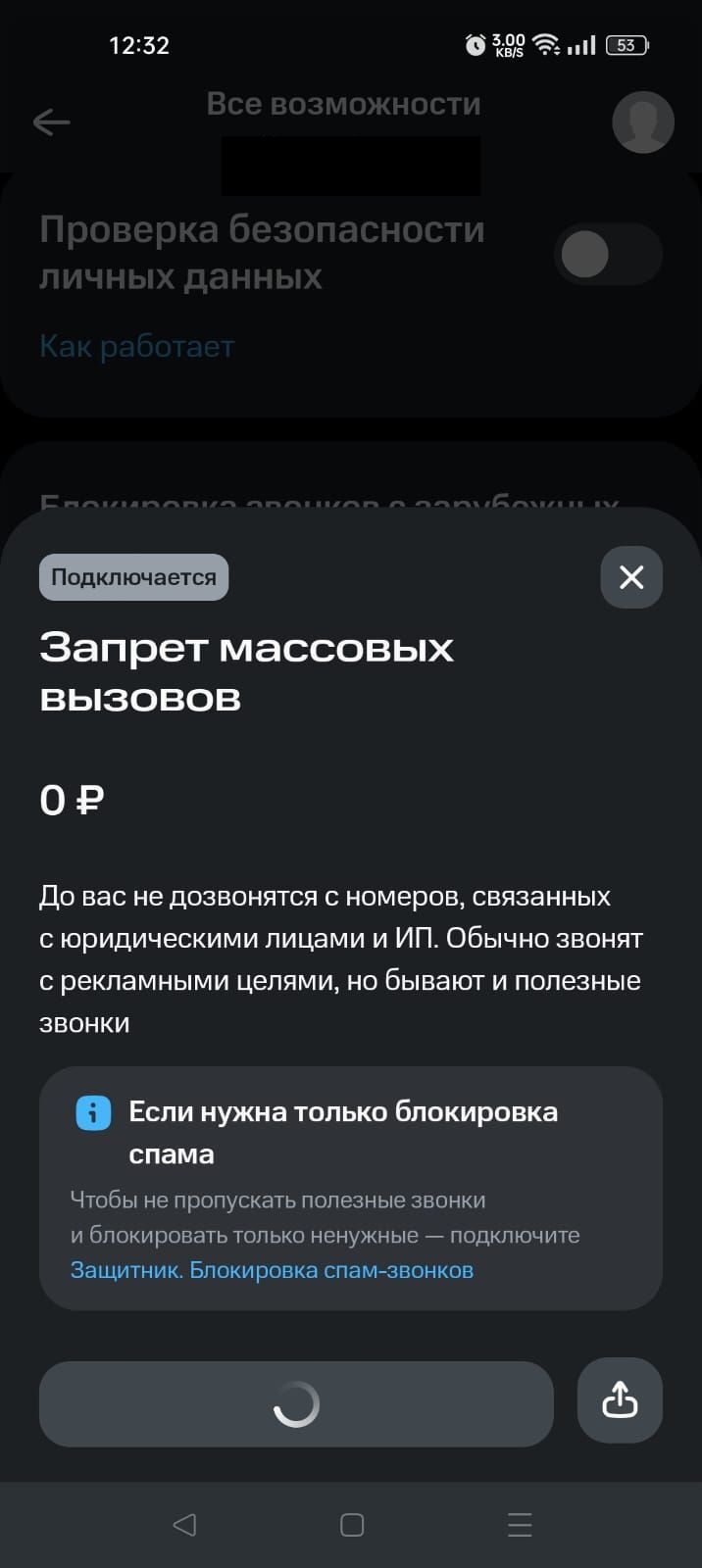Viewport: 702px width, 1568px height.
Task: Go back with the top arrow
Action: pos(52,122)
